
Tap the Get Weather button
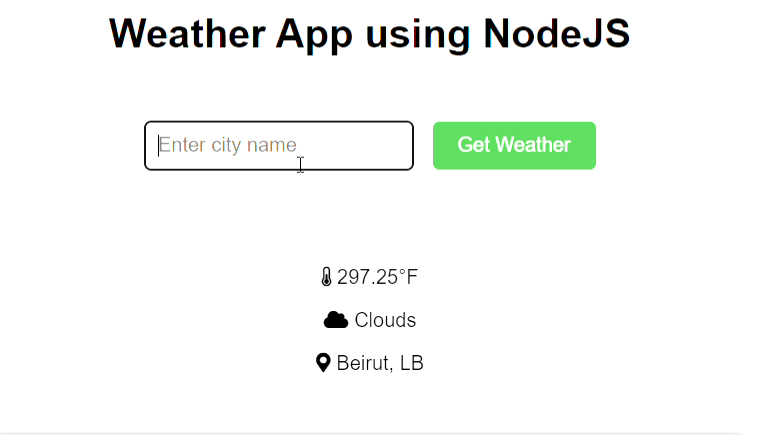(x=514, y=146)
